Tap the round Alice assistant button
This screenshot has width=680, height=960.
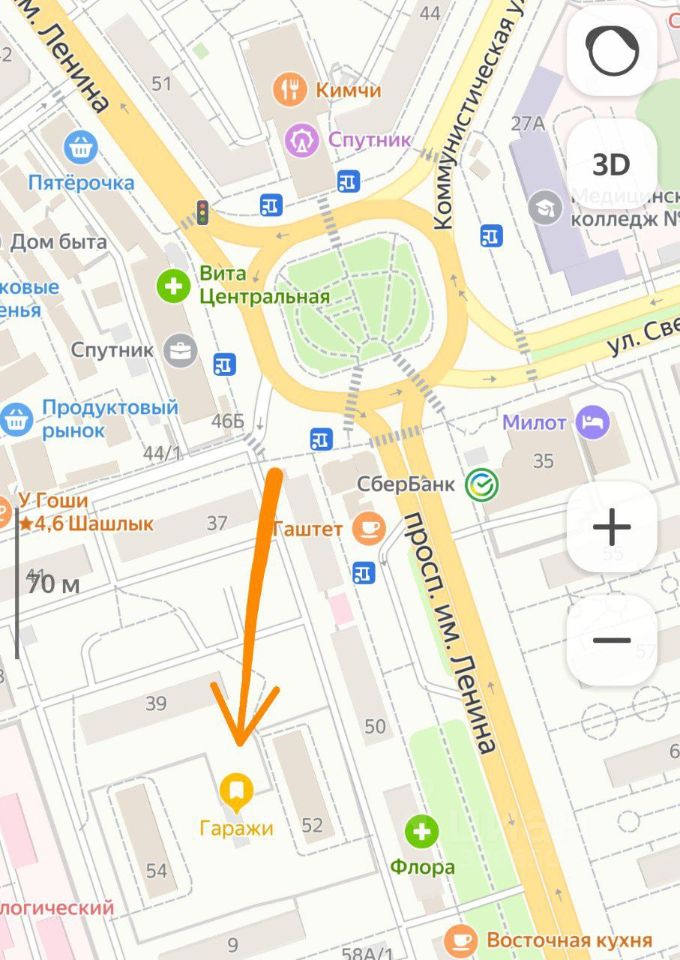coord(612,52)
